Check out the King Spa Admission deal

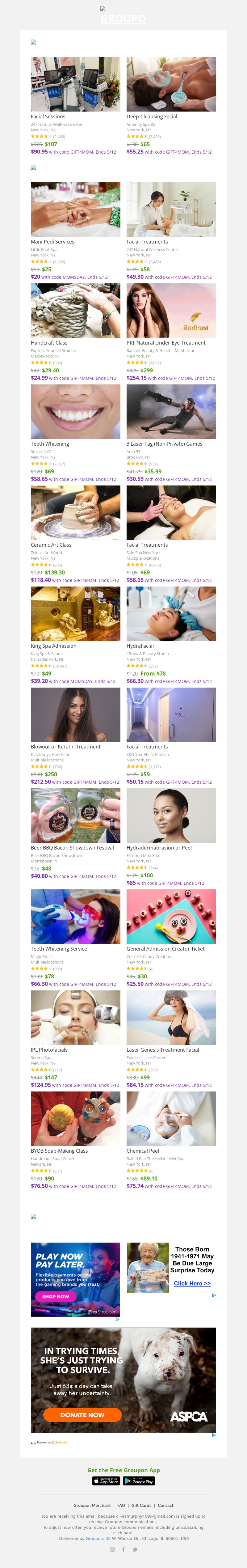[x=75, y=613]
